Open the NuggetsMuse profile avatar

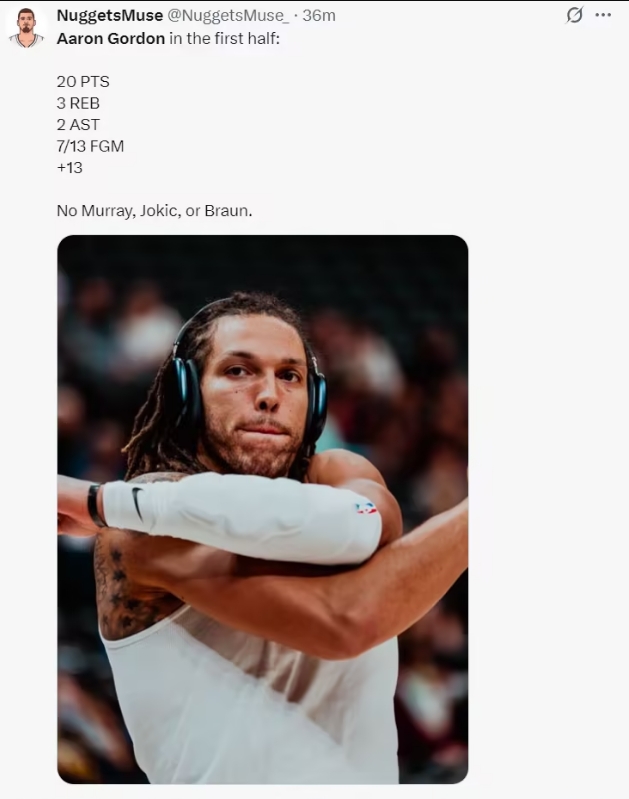tap(27, 27)
